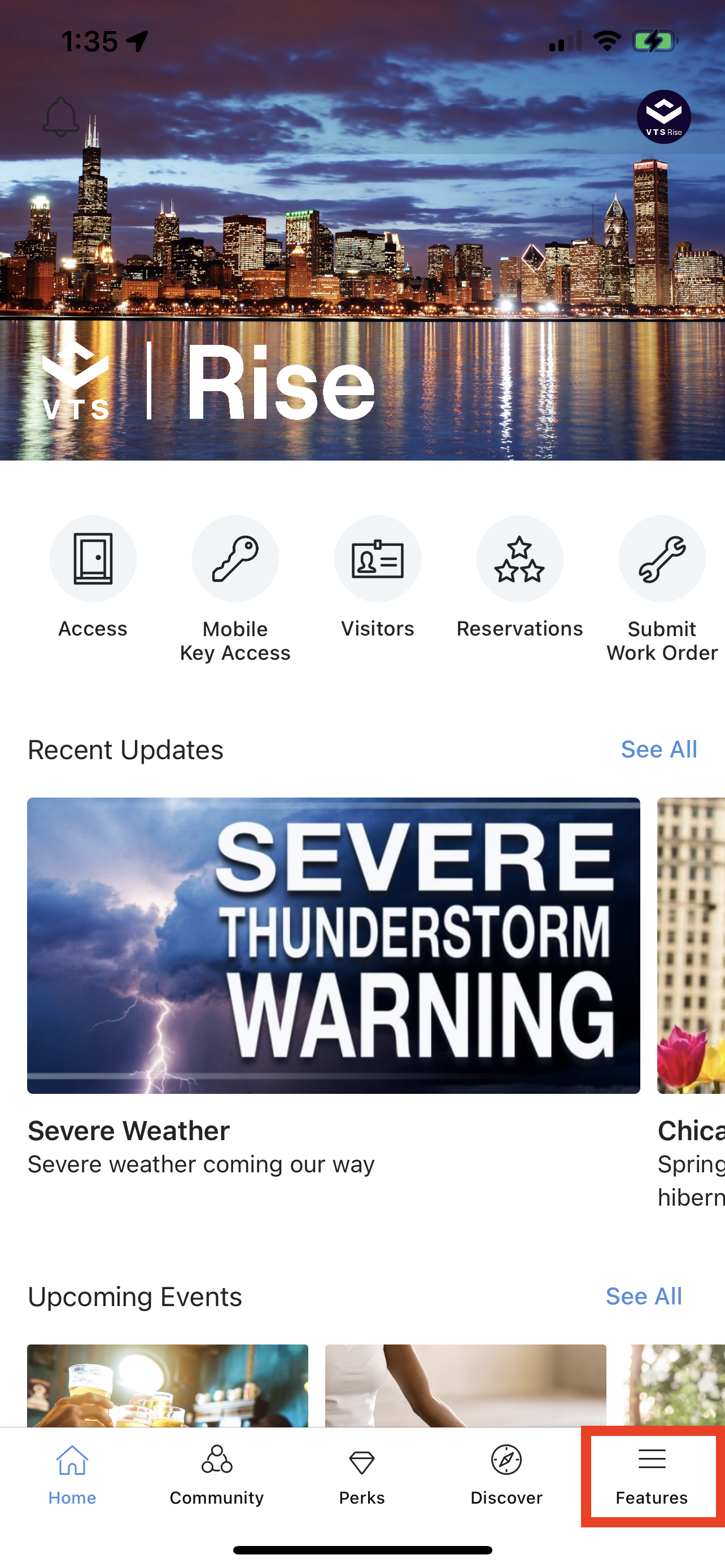The image size is (725, 1568).
Task: Tap the VTS Rise profile badge
Action: (663, 117)
